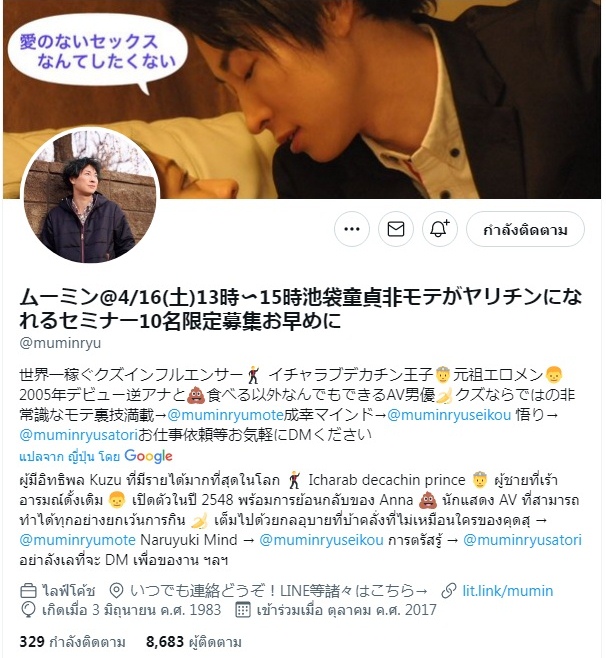606x658 pixels.
Task: Open @muminryuseikou link in Japanese bio
Action: [x=450, y=416]
